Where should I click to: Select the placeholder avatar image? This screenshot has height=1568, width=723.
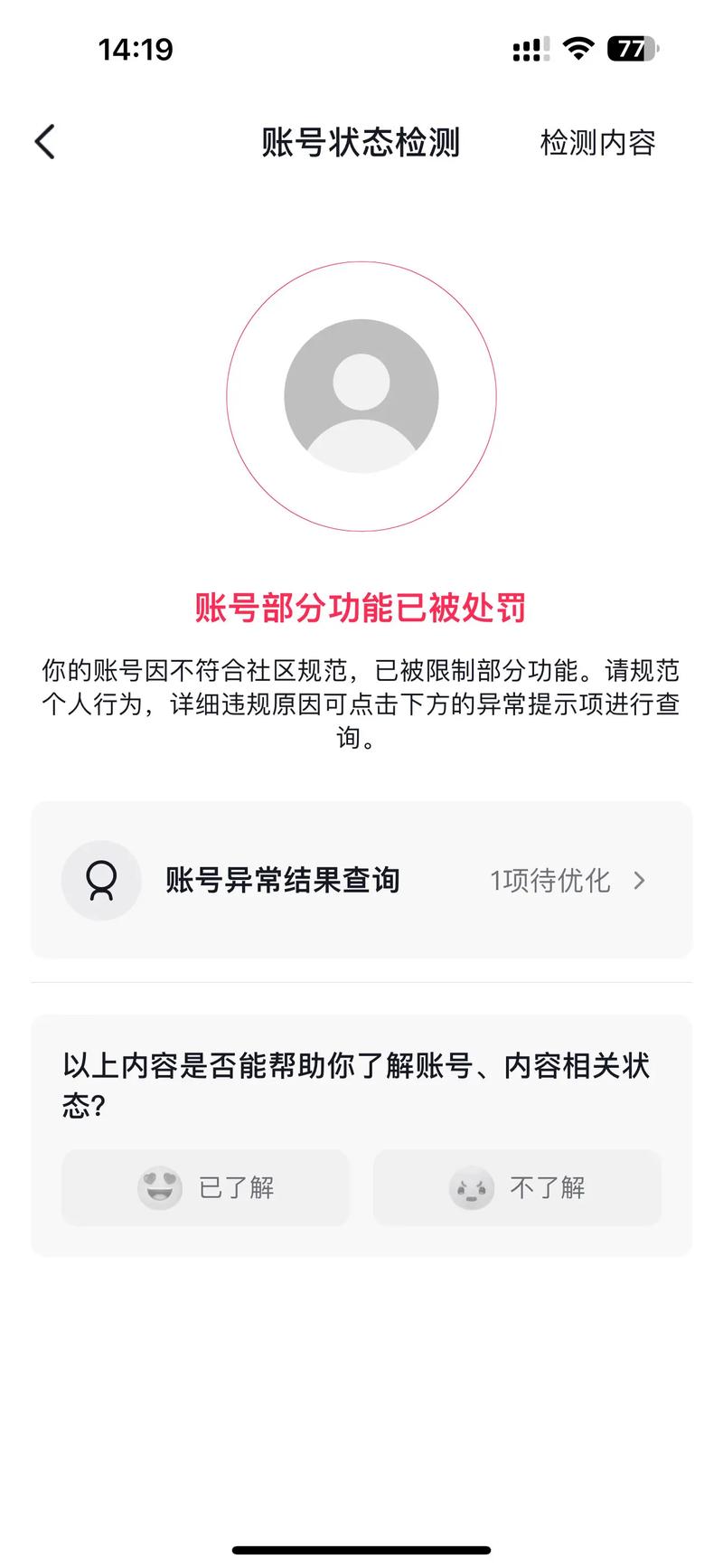(x=361, y=395)
